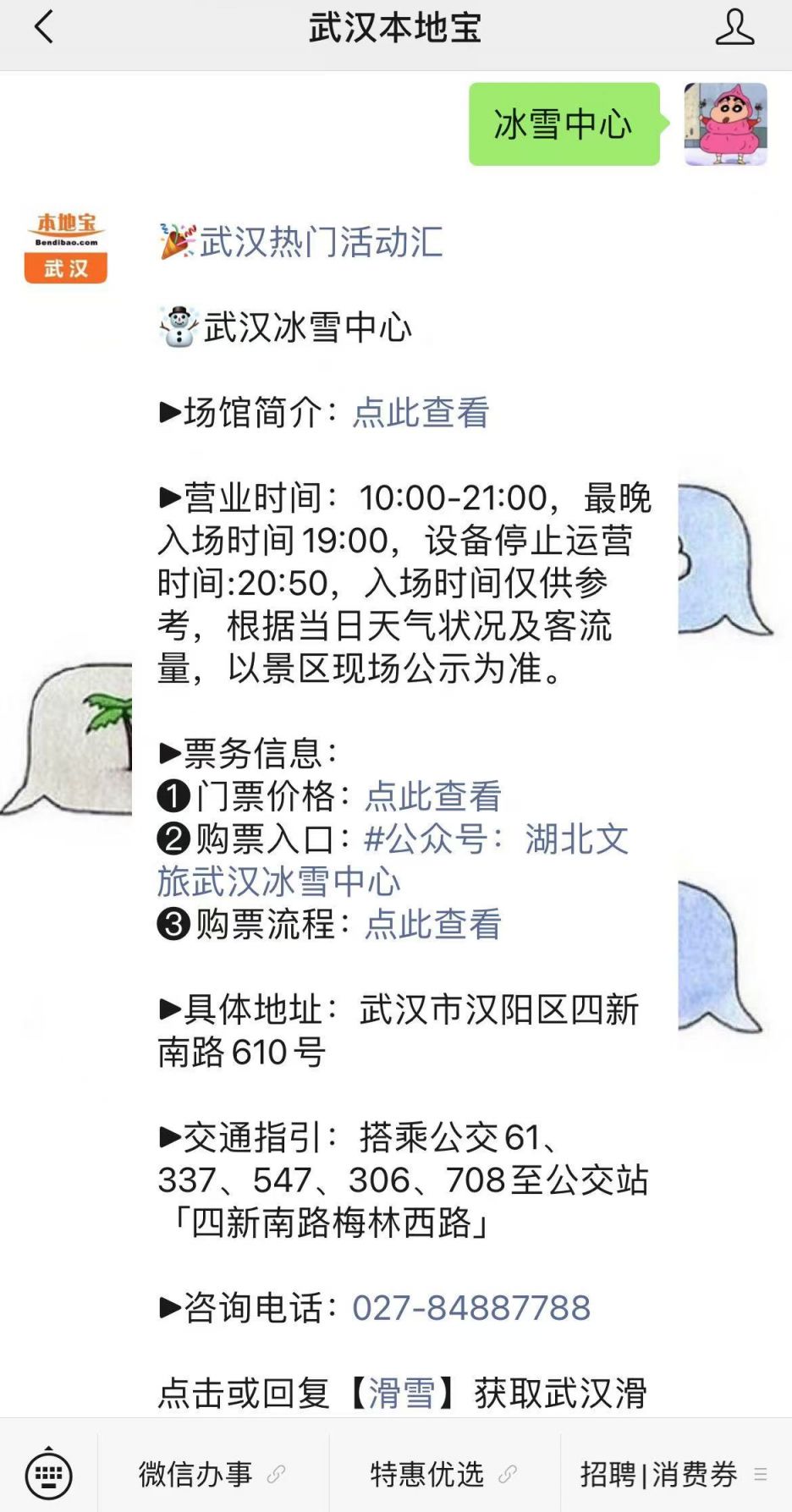Call the 027-84887788 inquiry number

coord(470,1307)
